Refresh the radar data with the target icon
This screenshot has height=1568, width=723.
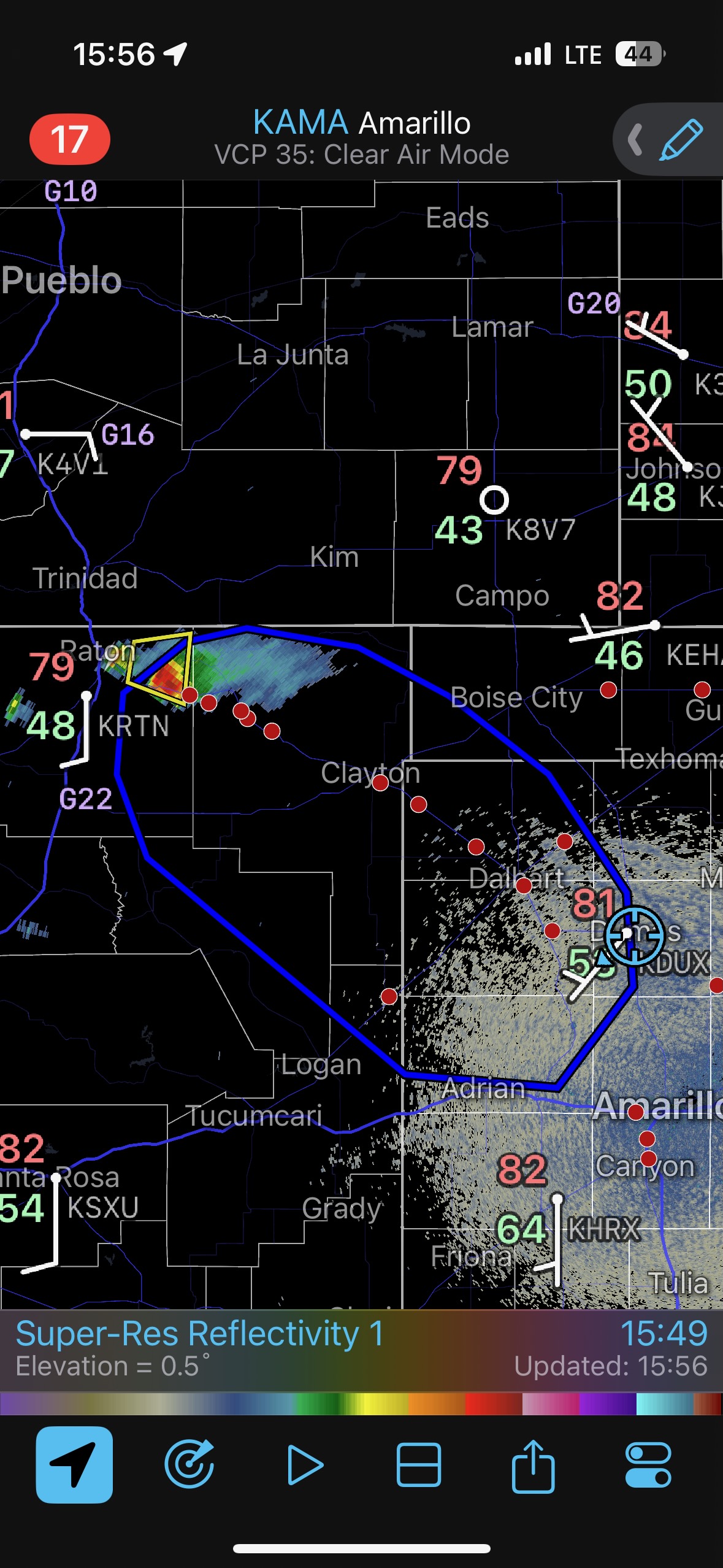pyautogui.click(x=189, y=1465)
